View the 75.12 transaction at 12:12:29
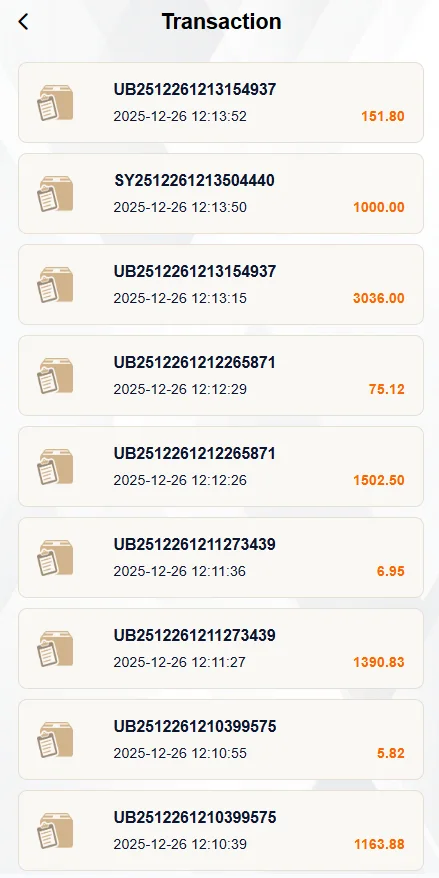Screen dimensions: 439x878 [221, 375]
